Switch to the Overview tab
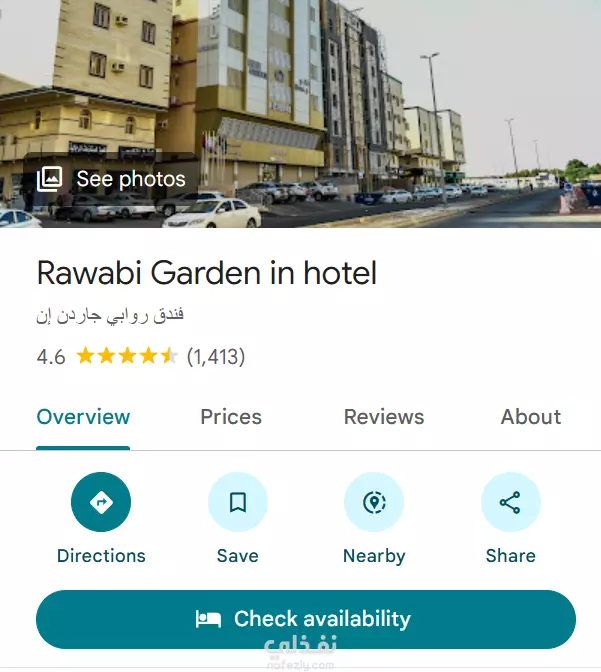 83,417
